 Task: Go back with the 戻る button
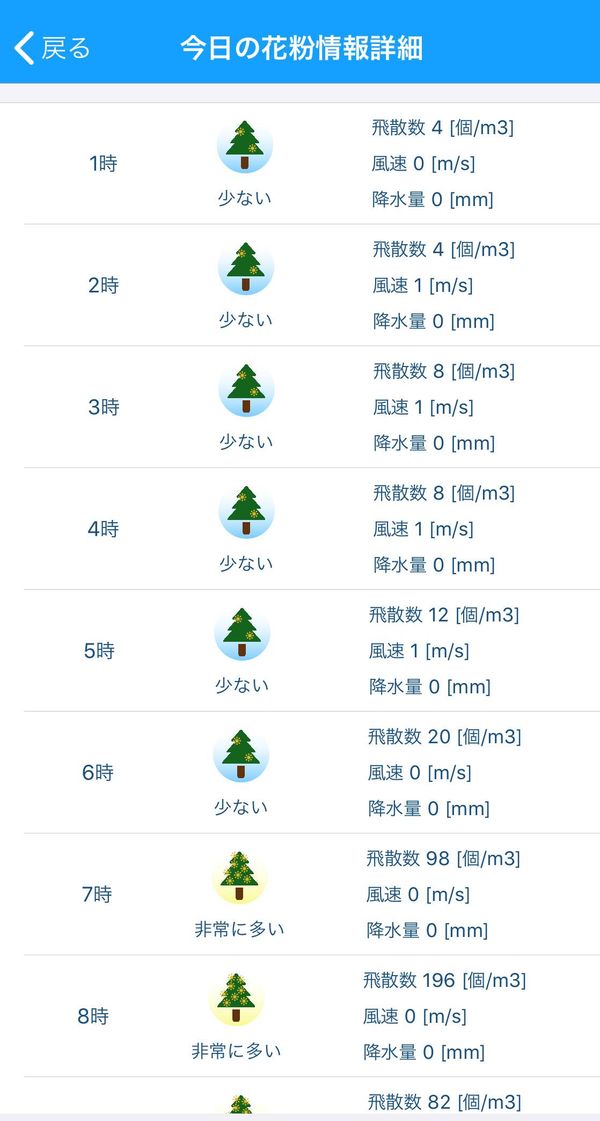53,48
